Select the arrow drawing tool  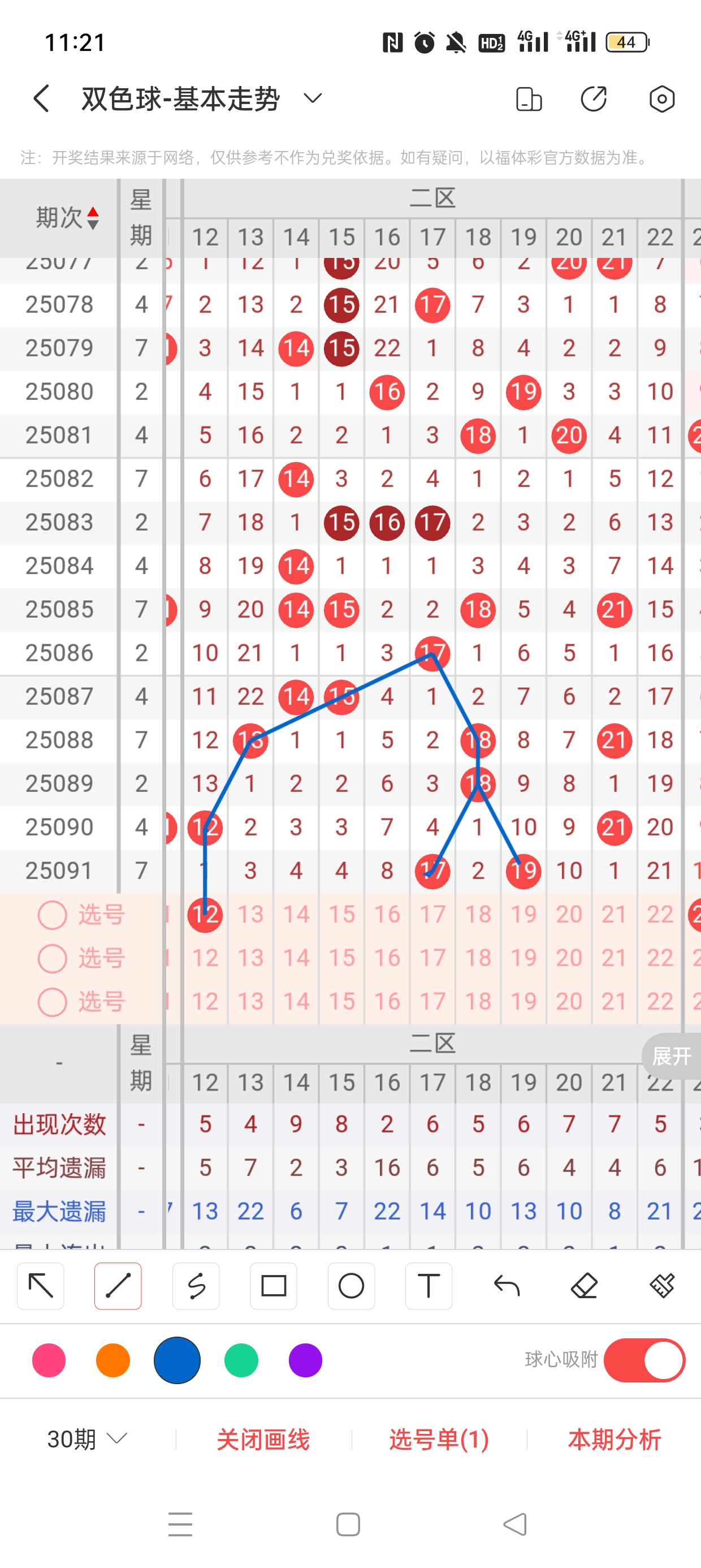(41, 1286)
